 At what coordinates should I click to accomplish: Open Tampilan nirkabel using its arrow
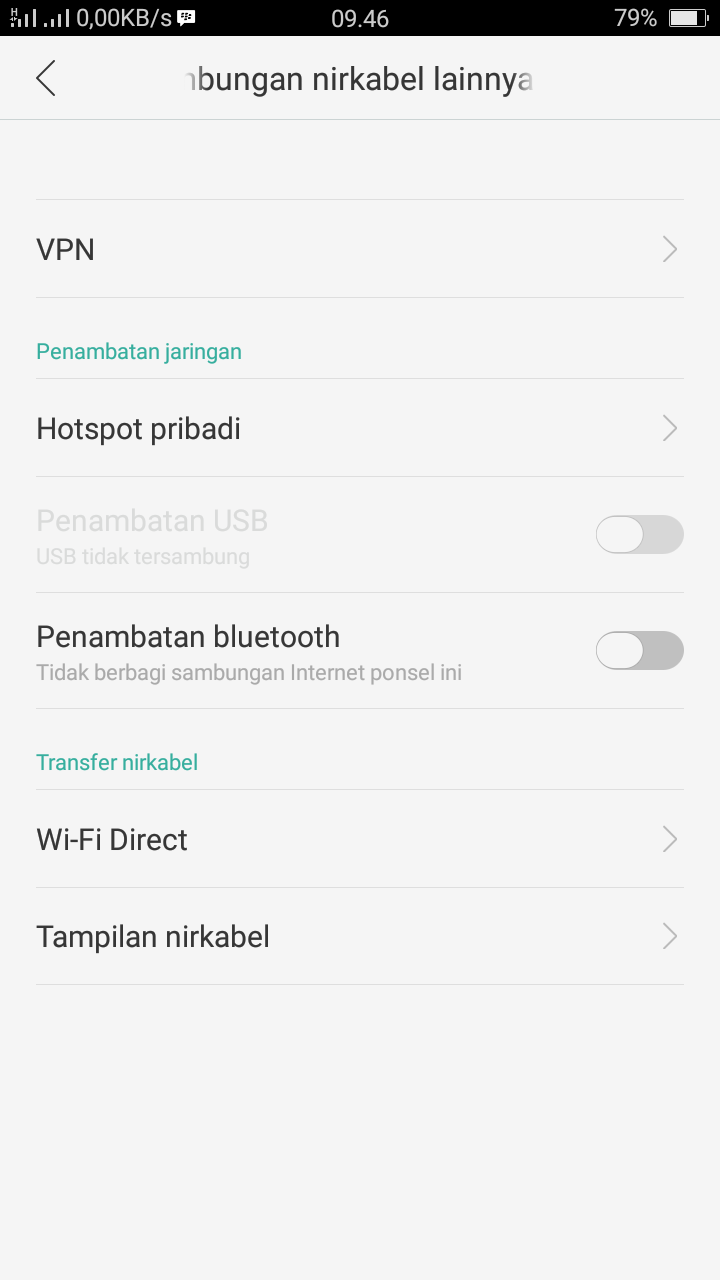coord(669,936)
